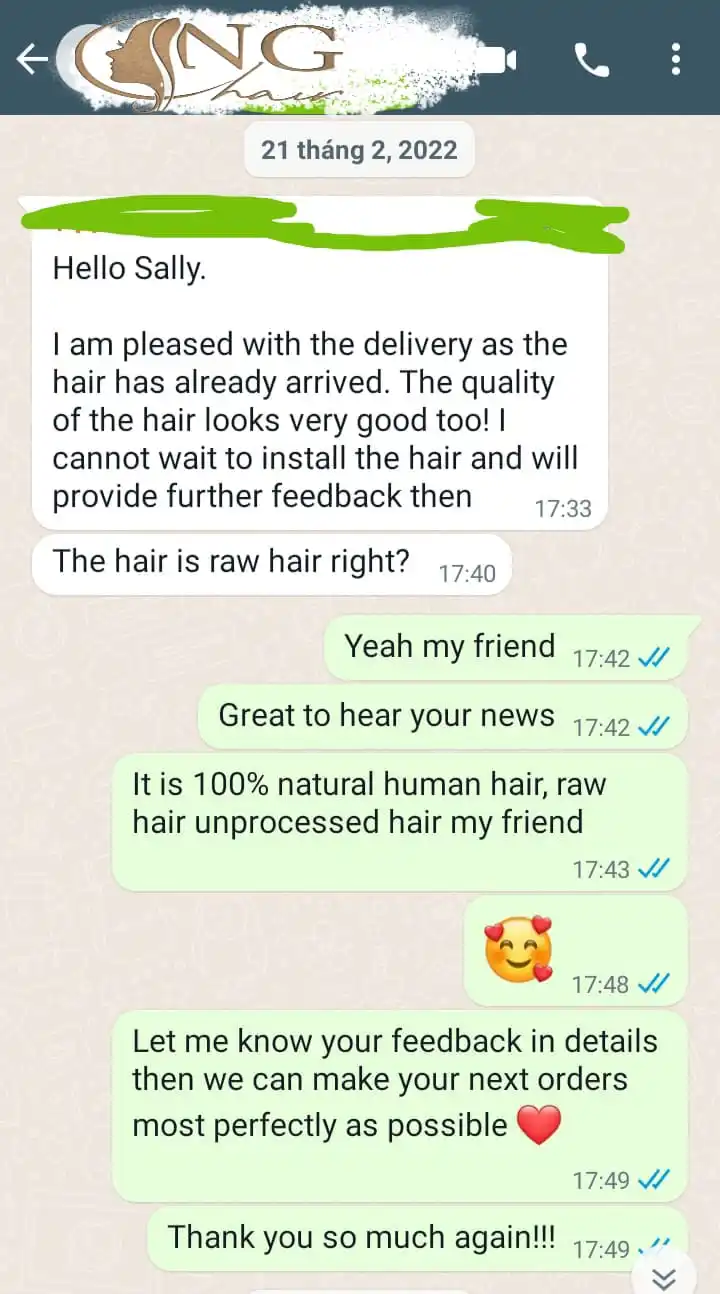Open the chat overflow menu

pos(677,60)
